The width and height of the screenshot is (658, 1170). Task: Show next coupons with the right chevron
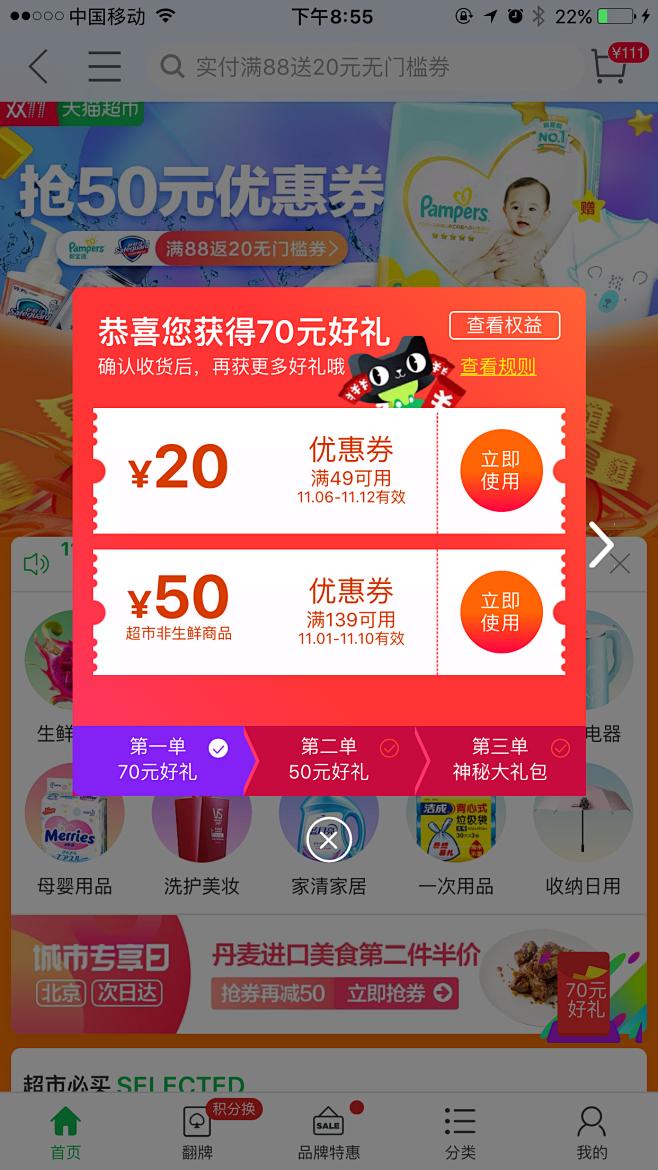pyautogui.click(x=601, y=545)
